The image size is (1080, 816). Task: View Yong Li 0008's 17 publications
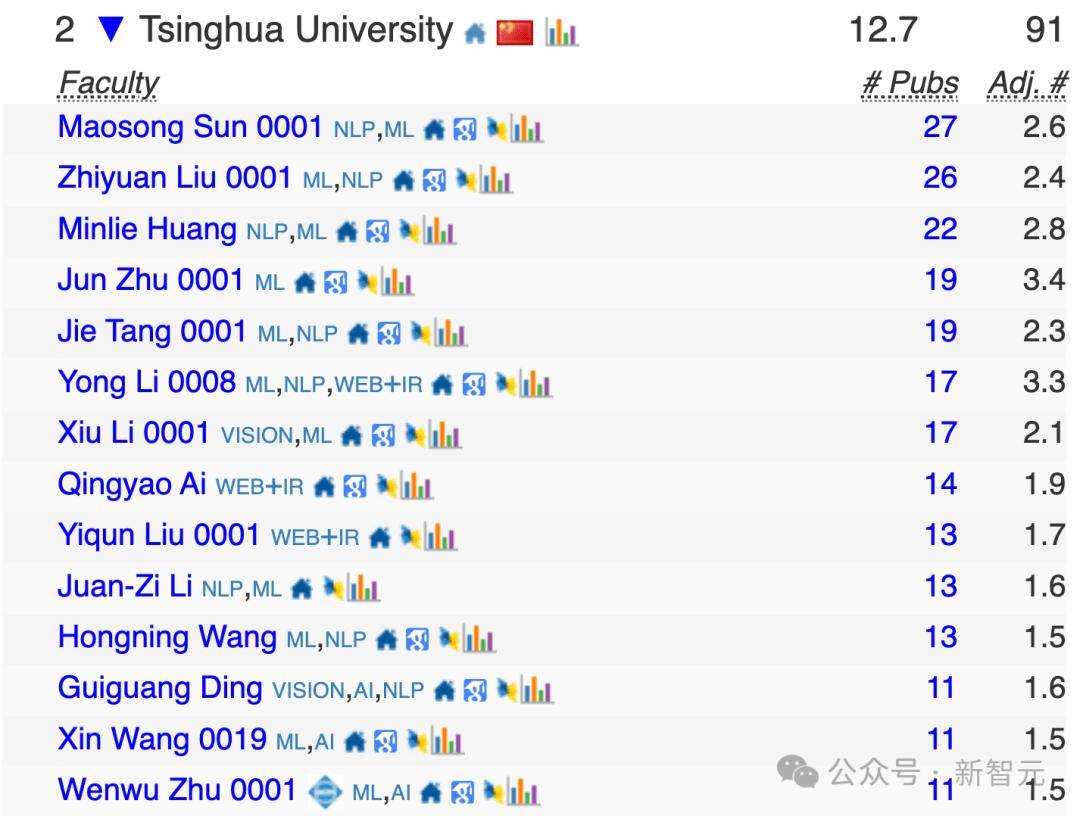click(x=940, y=382)
